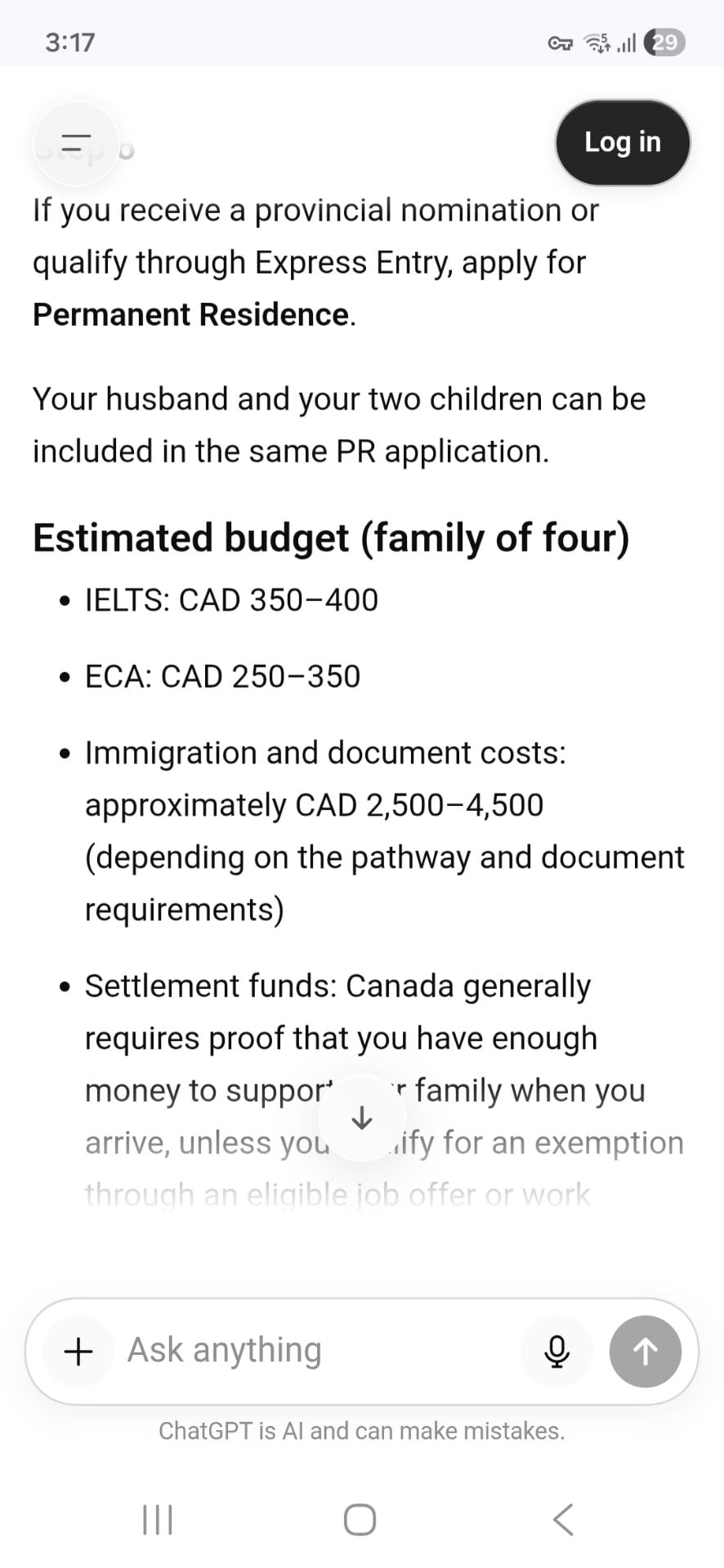Focus the Ask anything message field

tap(319, 1351)
